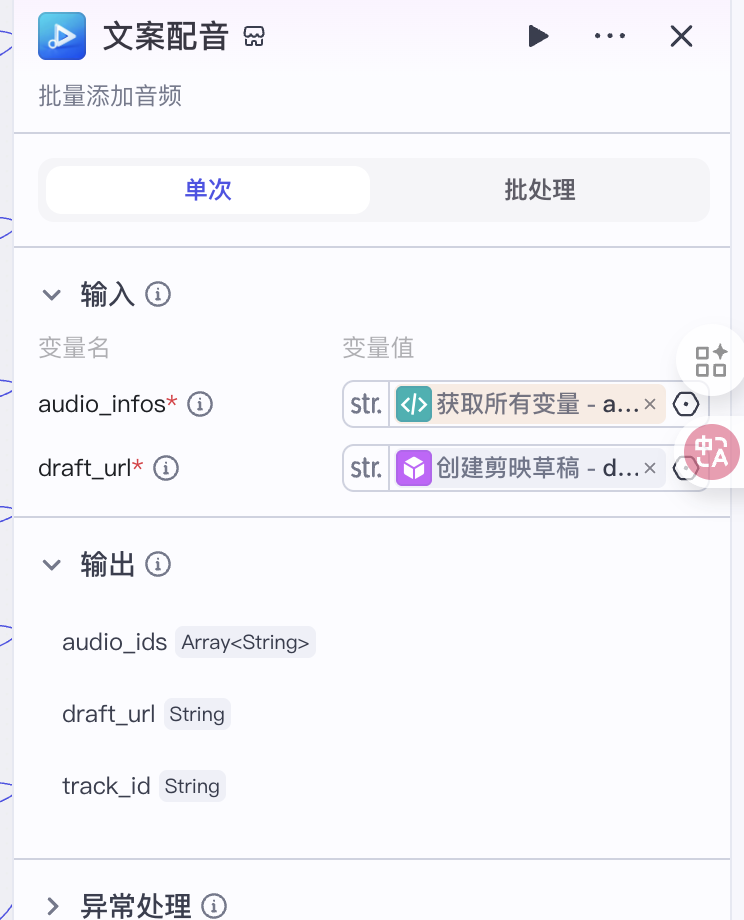Viewport: 744px width, 920px height.
Task: Remove the 创建剪映草稿 value from draft_url
Action: pos(649,468)
